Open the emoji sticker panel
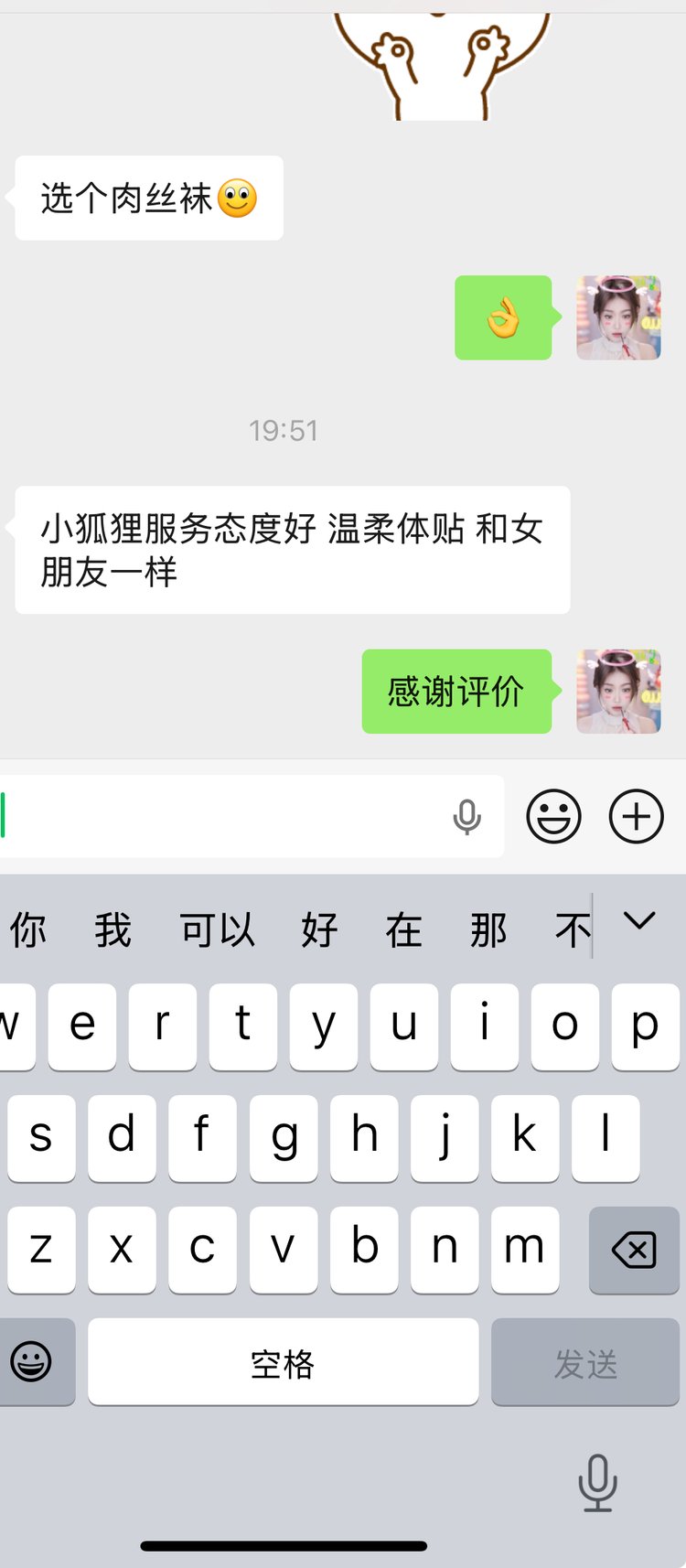The width and height of the screenshot is (686, 1568). point(553,816)
